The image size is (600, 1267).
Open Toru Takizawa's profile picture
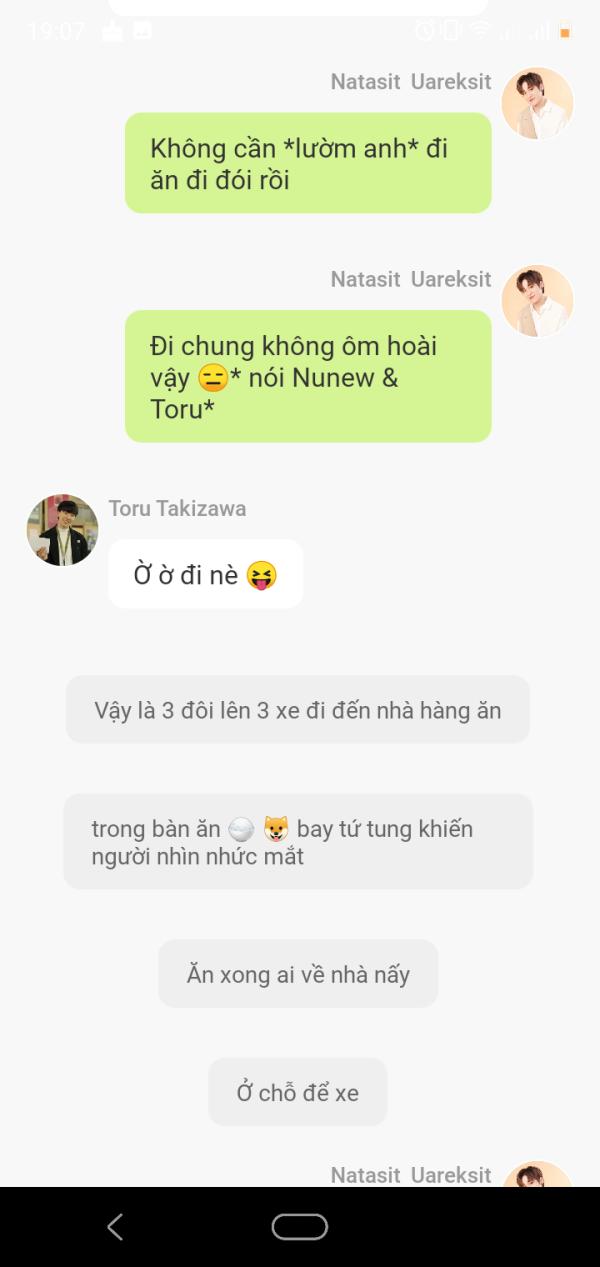62,530
